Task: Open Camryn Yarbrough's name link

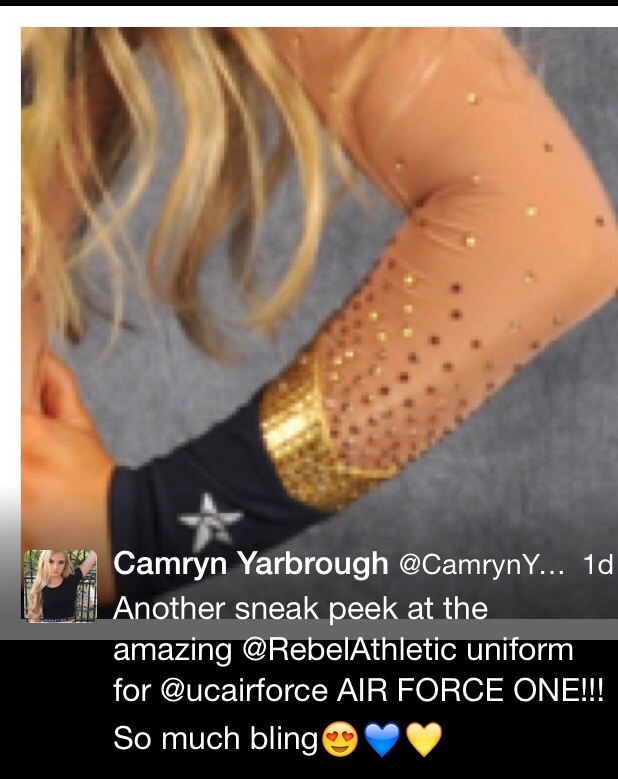Action: [250, 564]
